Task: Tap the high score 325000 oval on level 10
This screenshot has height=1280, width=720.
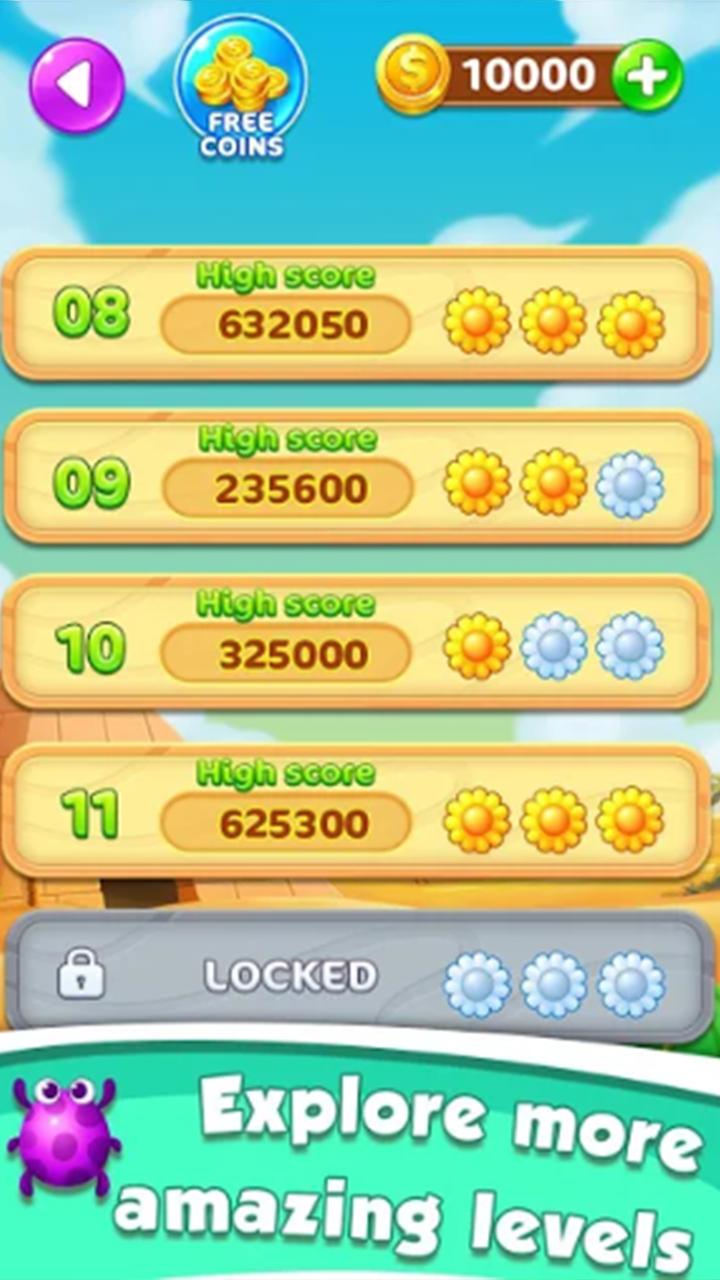Action: coord(286,652)
